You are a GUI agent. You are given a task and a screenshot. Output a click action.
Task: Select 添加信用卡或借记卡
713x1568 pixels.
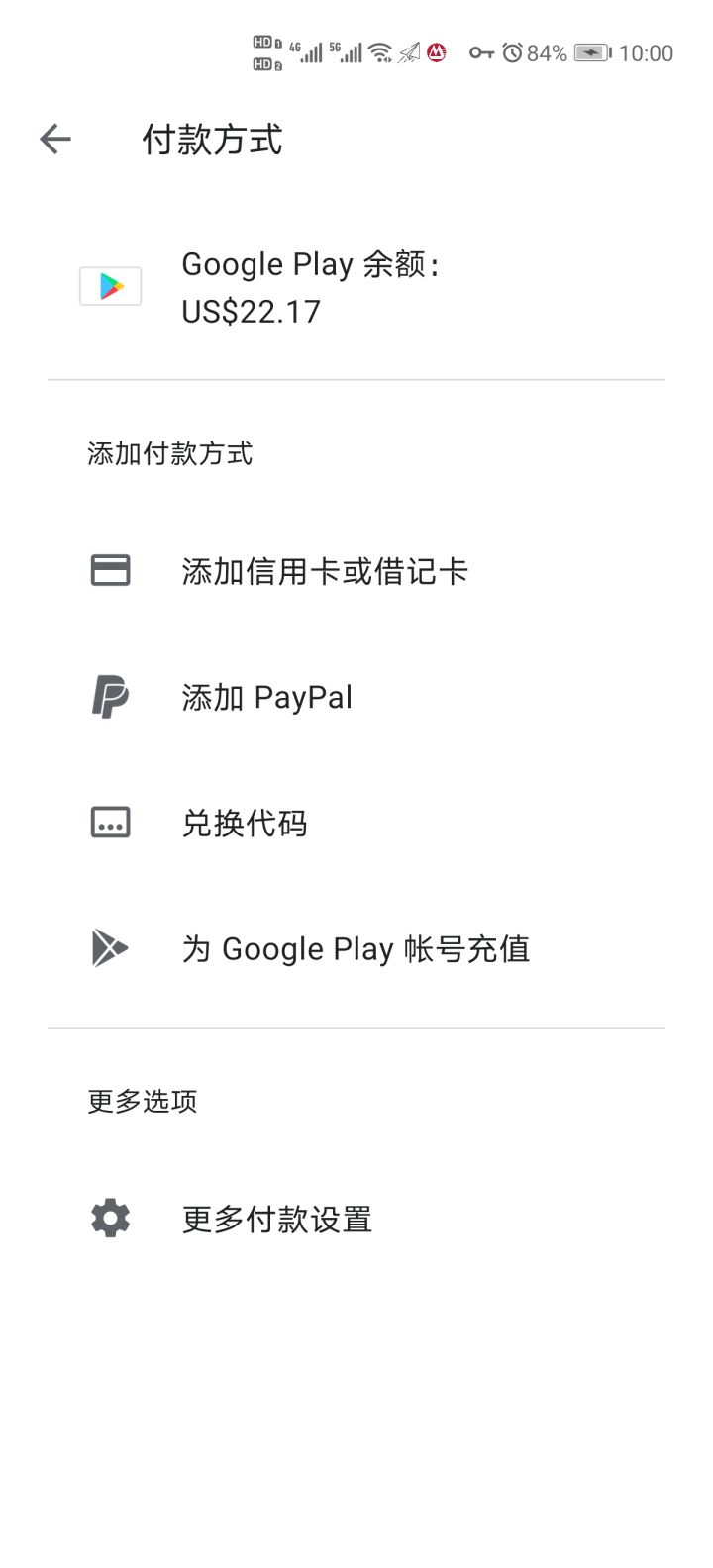click(356, 571)
